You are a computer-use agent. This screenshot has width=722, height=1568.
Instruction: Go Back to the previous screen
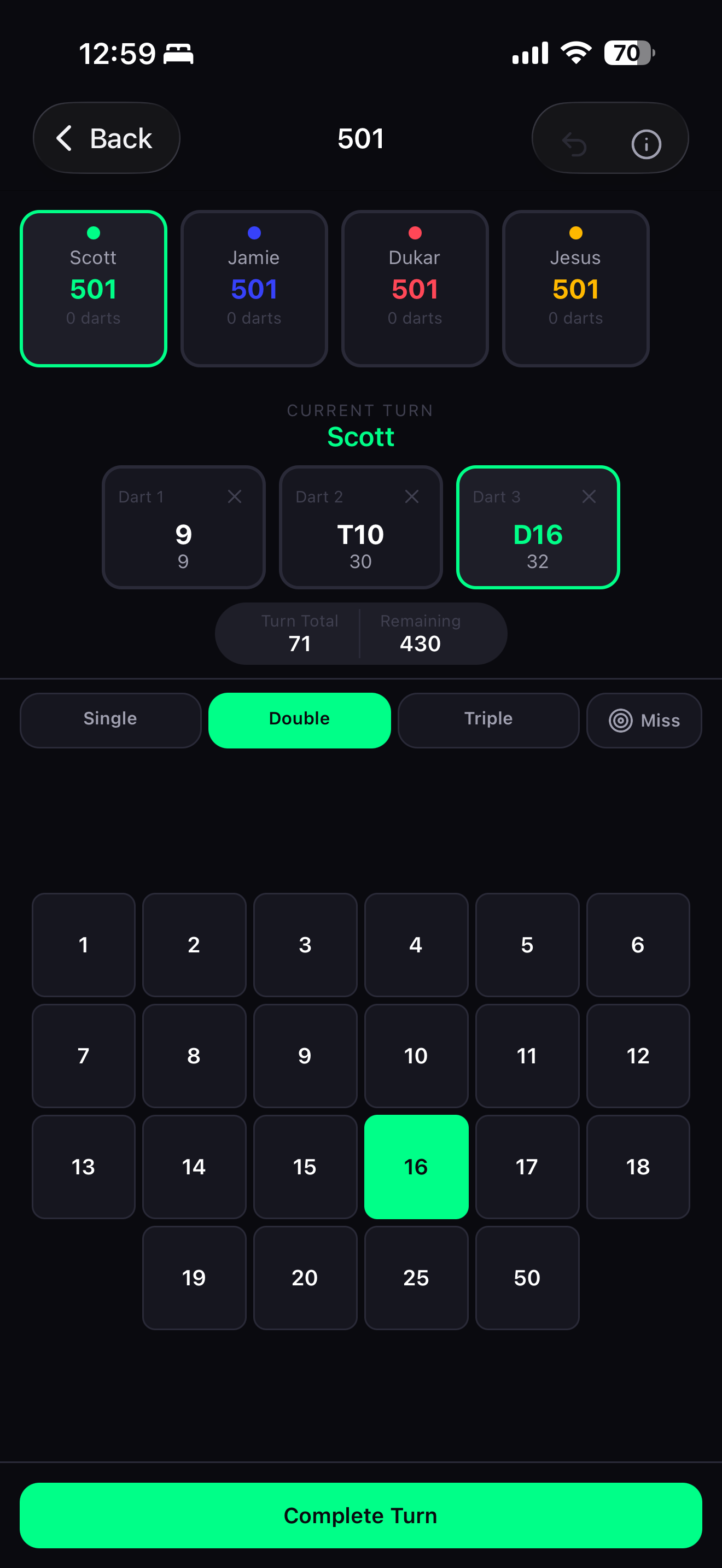(x=106, y=138)
